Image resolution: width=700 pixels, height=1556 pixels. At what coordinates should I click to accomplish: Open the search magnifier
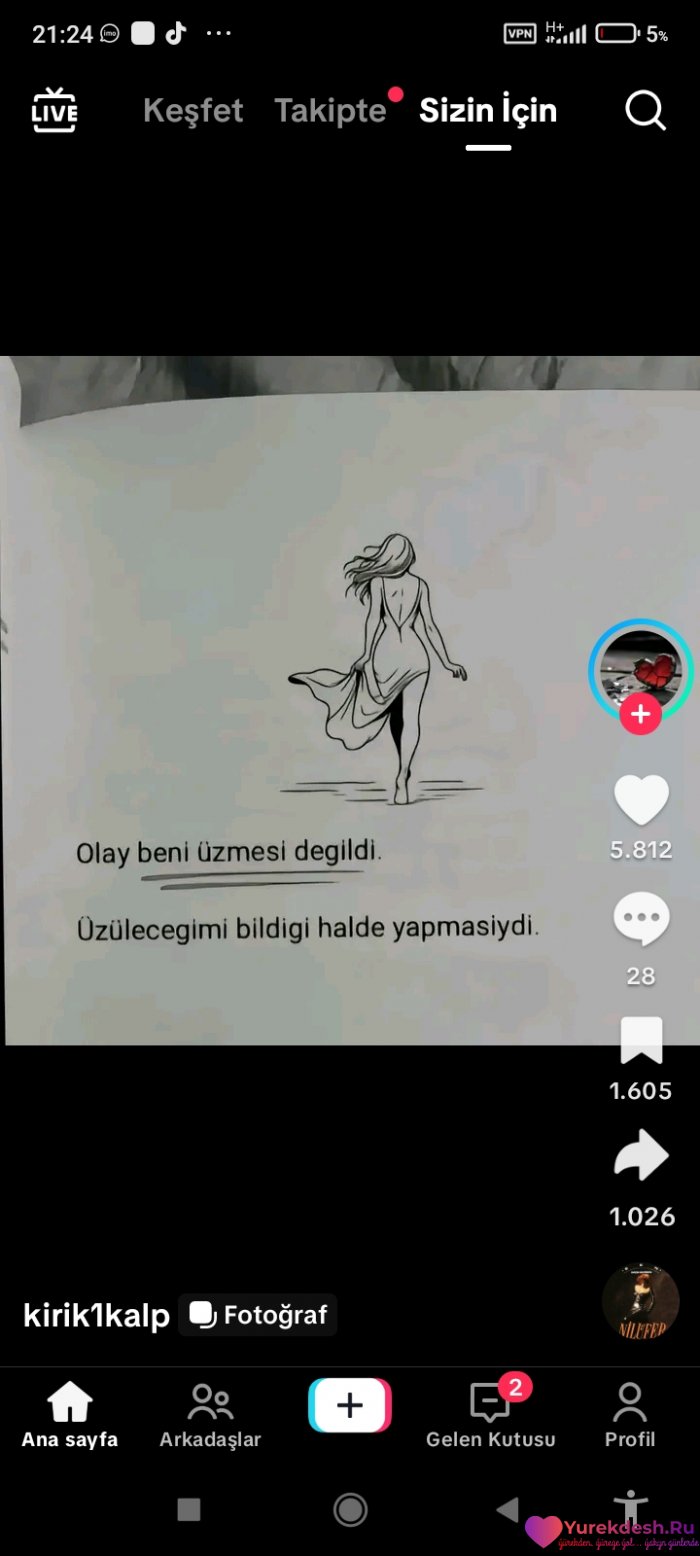pyautogui.click(x=645, y=110)
